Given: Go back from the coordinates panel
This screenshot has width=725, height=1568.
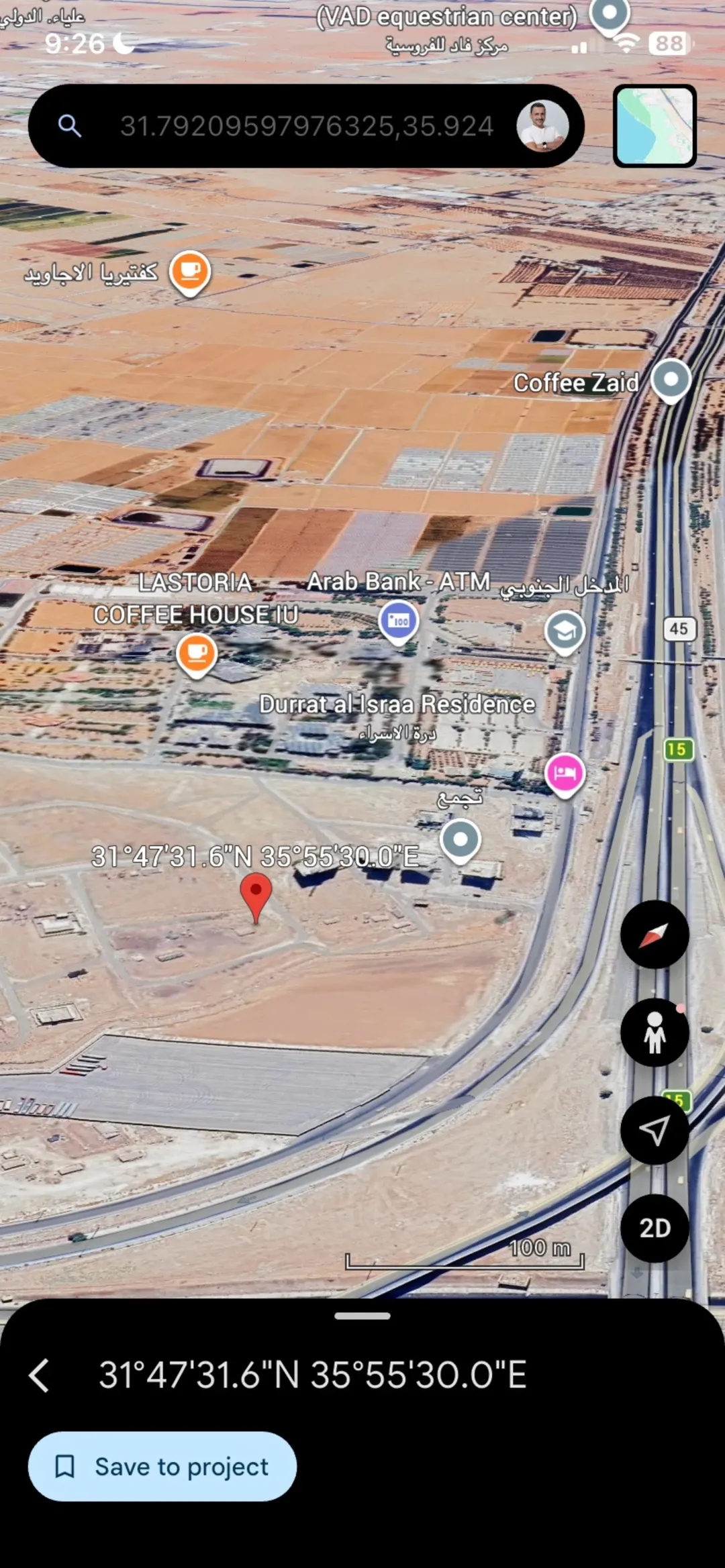Looking at the screenshot, I should click(x=40, y=1375).
